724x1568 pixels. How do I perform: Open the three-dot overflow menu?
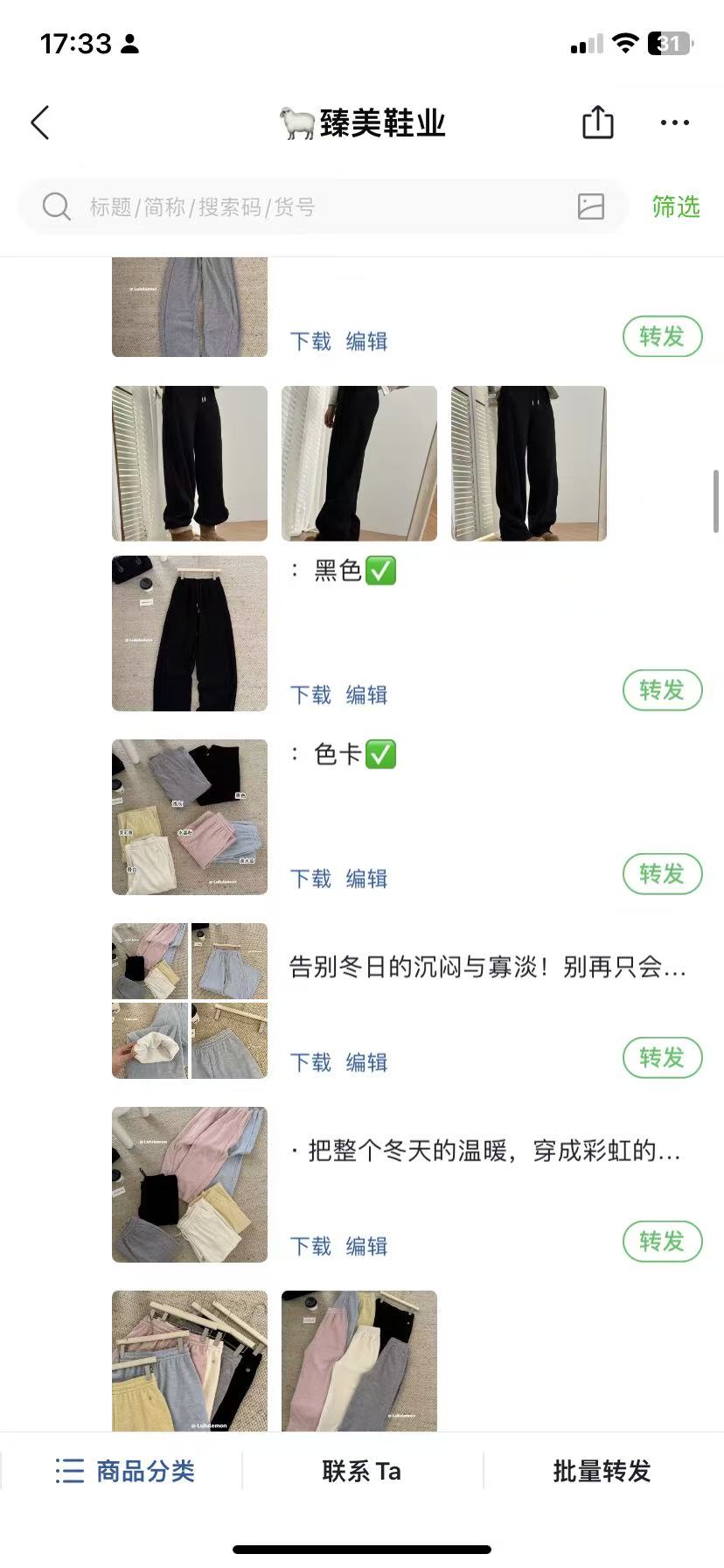(x=674, y=122)
